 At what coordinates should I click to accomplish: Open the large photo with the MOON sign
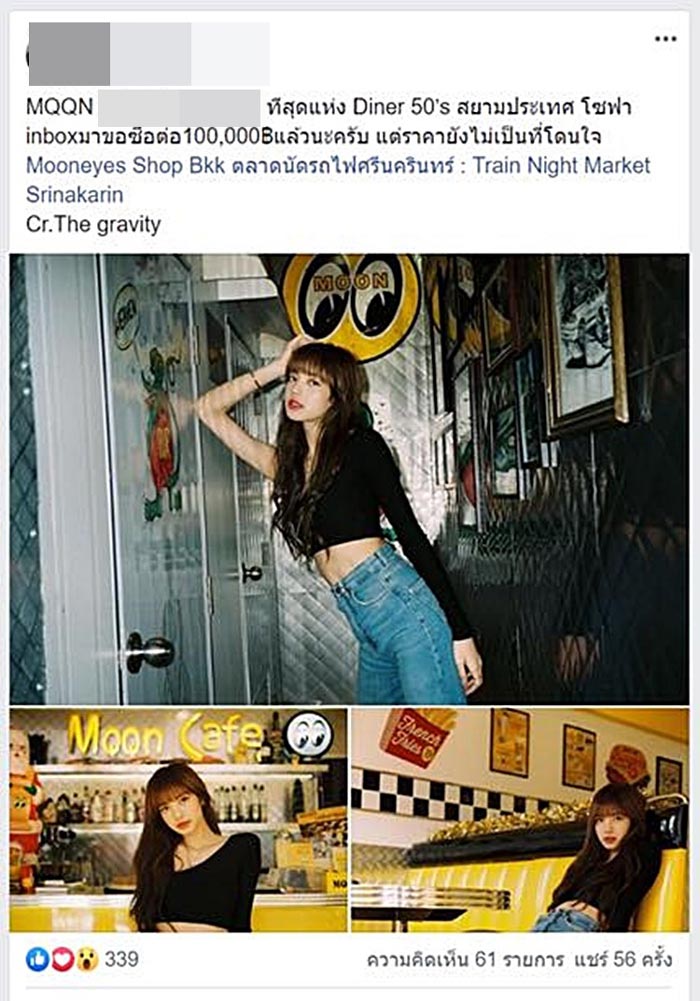coord(349,479)
